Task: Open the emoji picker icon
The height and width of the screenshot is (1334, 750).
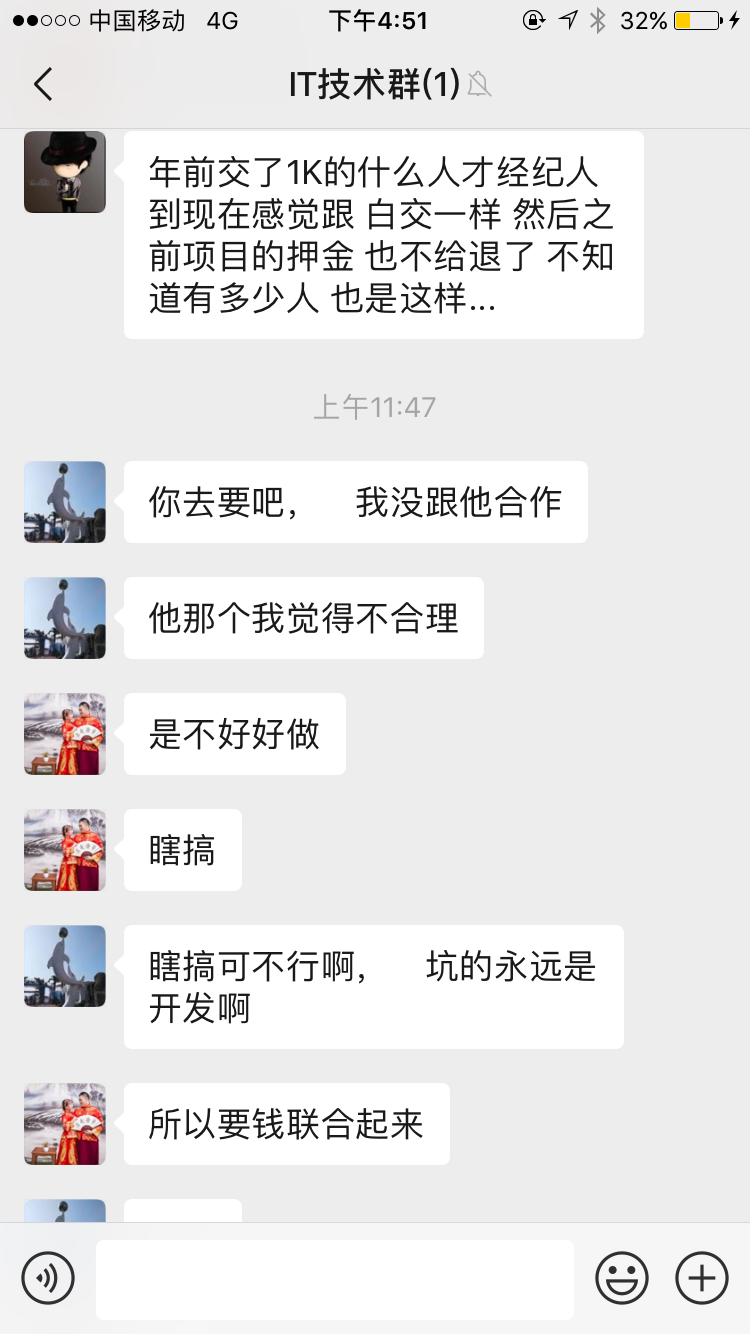Action: tap(621, 1277)
